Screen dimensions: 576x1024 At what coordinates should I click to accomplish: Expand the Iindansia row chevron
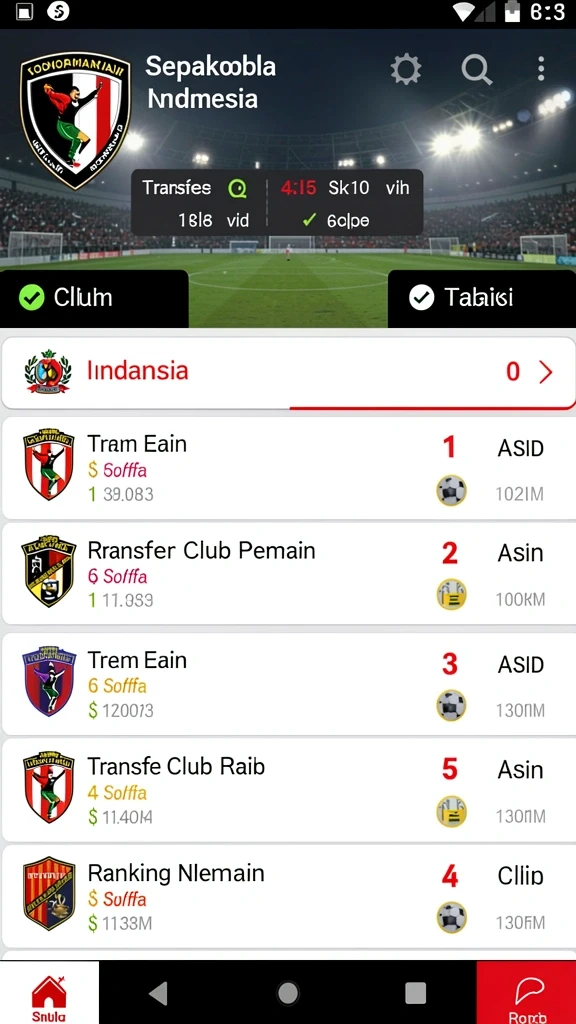545,372
